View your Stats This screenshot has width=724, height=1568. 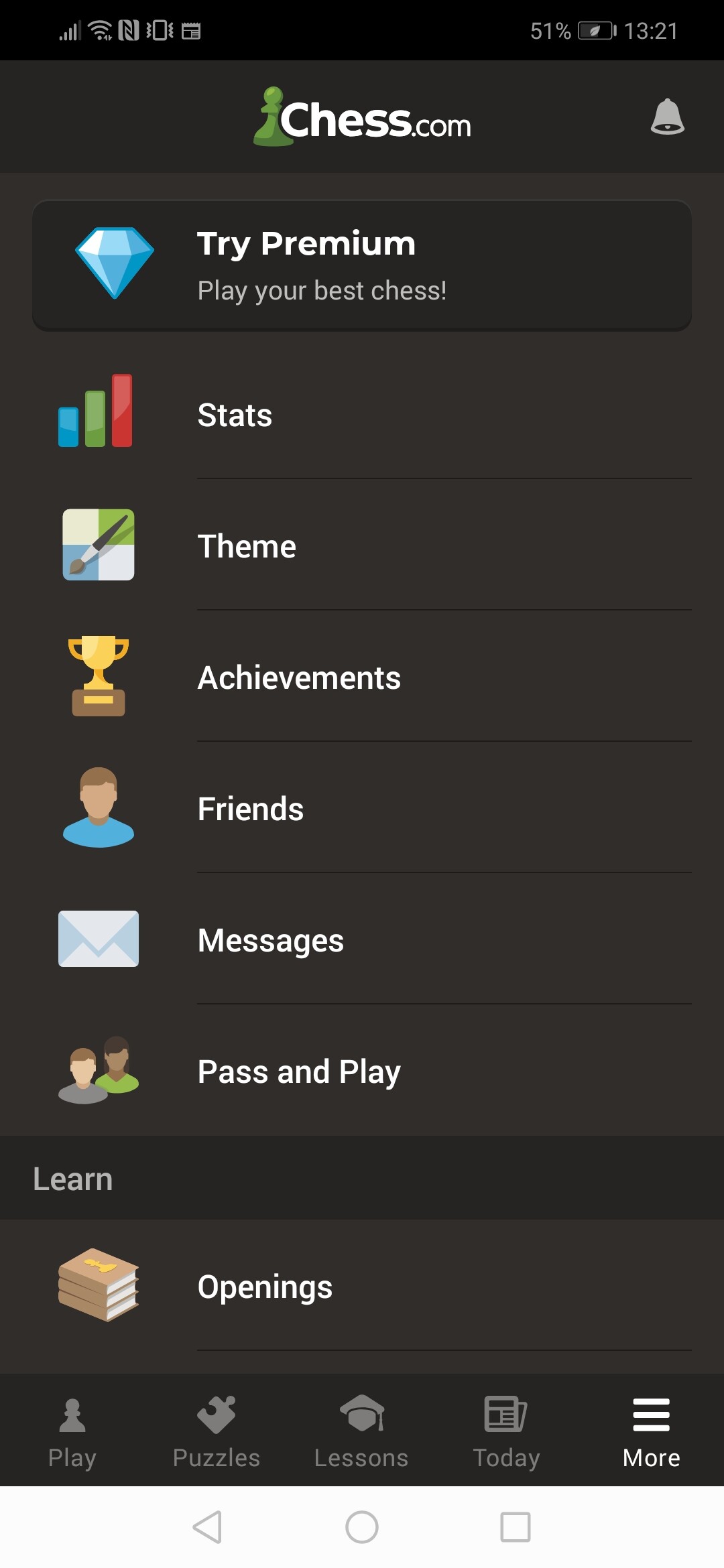click(362, 414)
